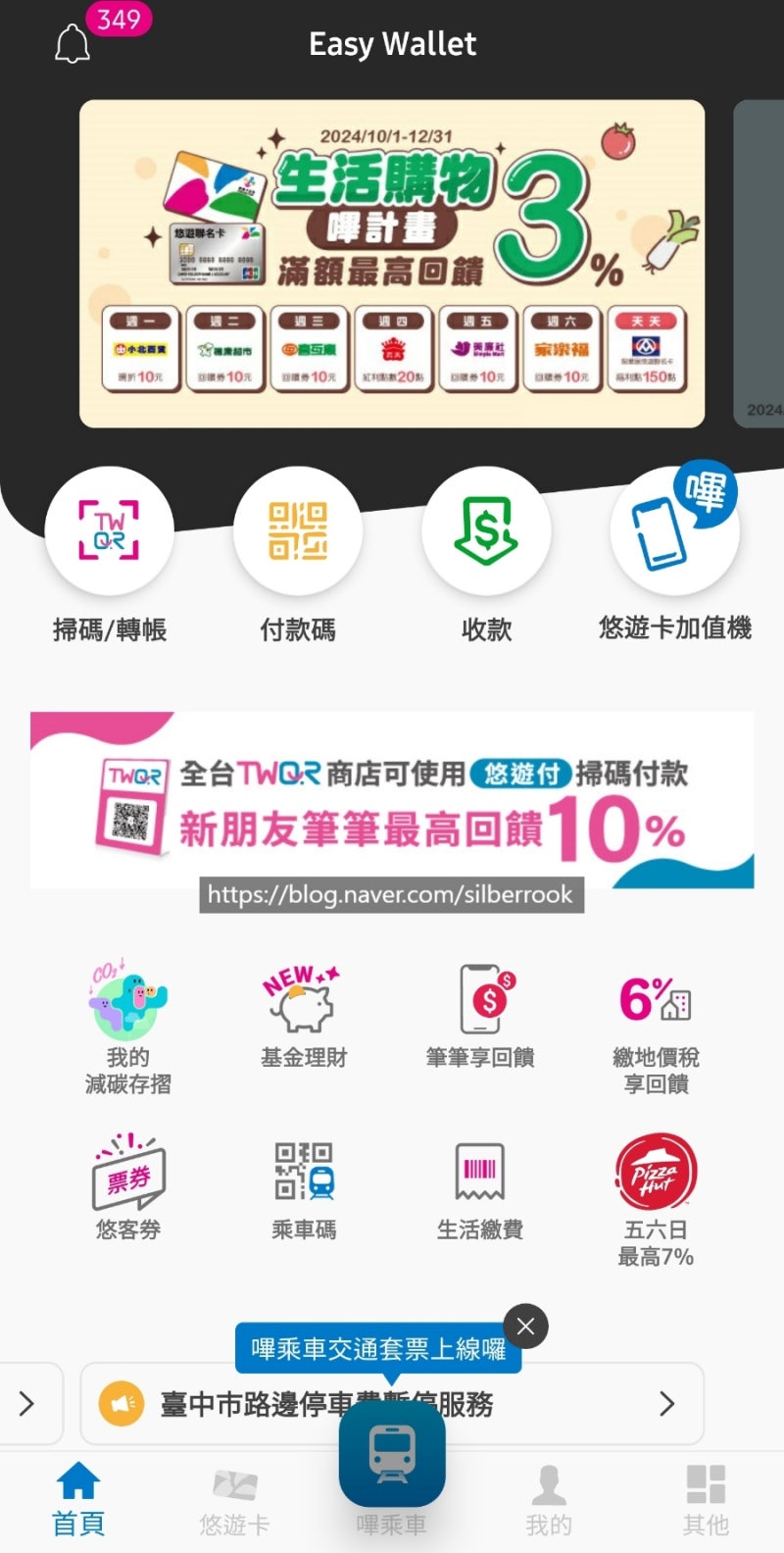Open 悠客券 coupons
Image resolution: width=784 pixels, height=1553 pixels.
click(128, 1187)
